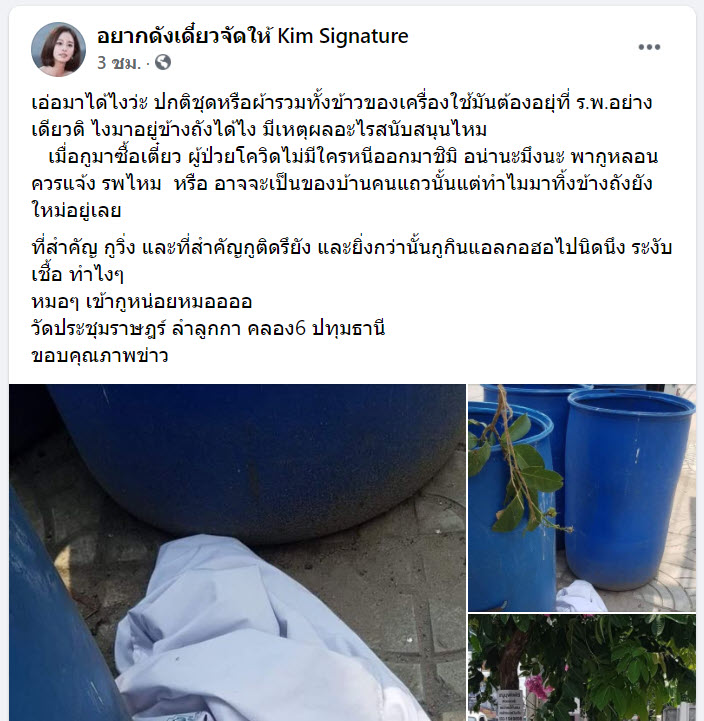Open the Kim Signature page profile picture
Image resolution: width=704 pixels, height=721 pixels.
point(58,49)
